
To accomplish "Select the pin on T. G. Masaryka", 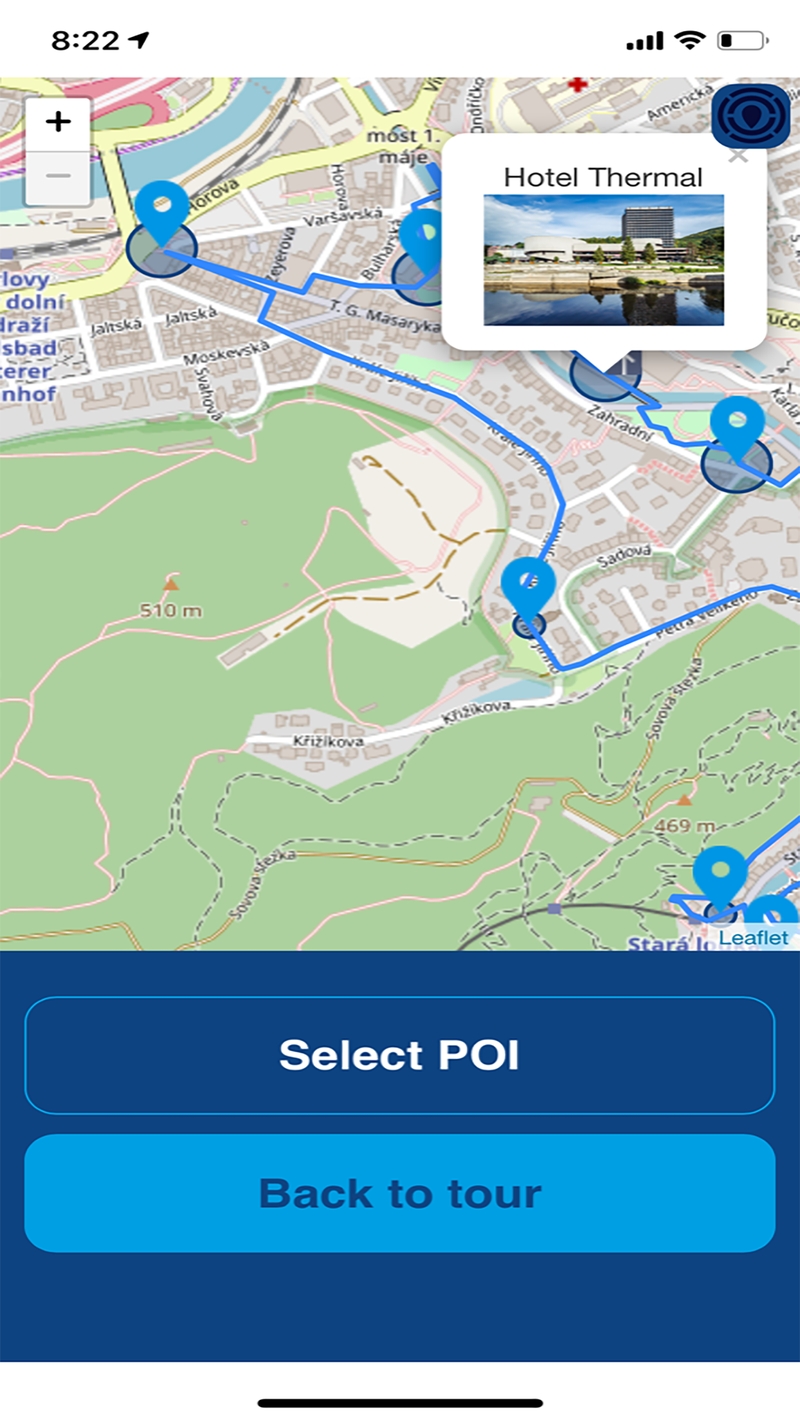I will 426,240.
